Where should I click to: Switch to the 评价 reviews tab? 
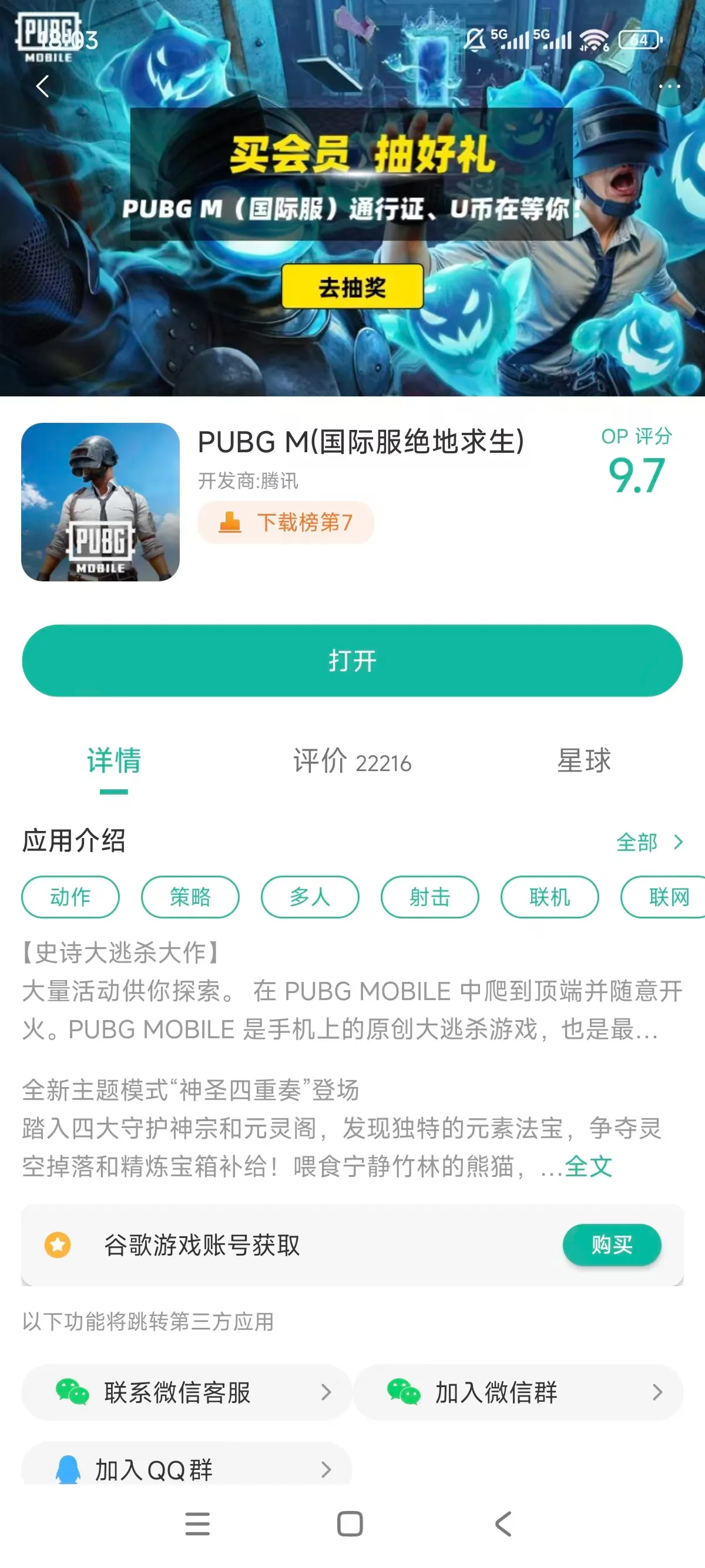tap(352, 762)
